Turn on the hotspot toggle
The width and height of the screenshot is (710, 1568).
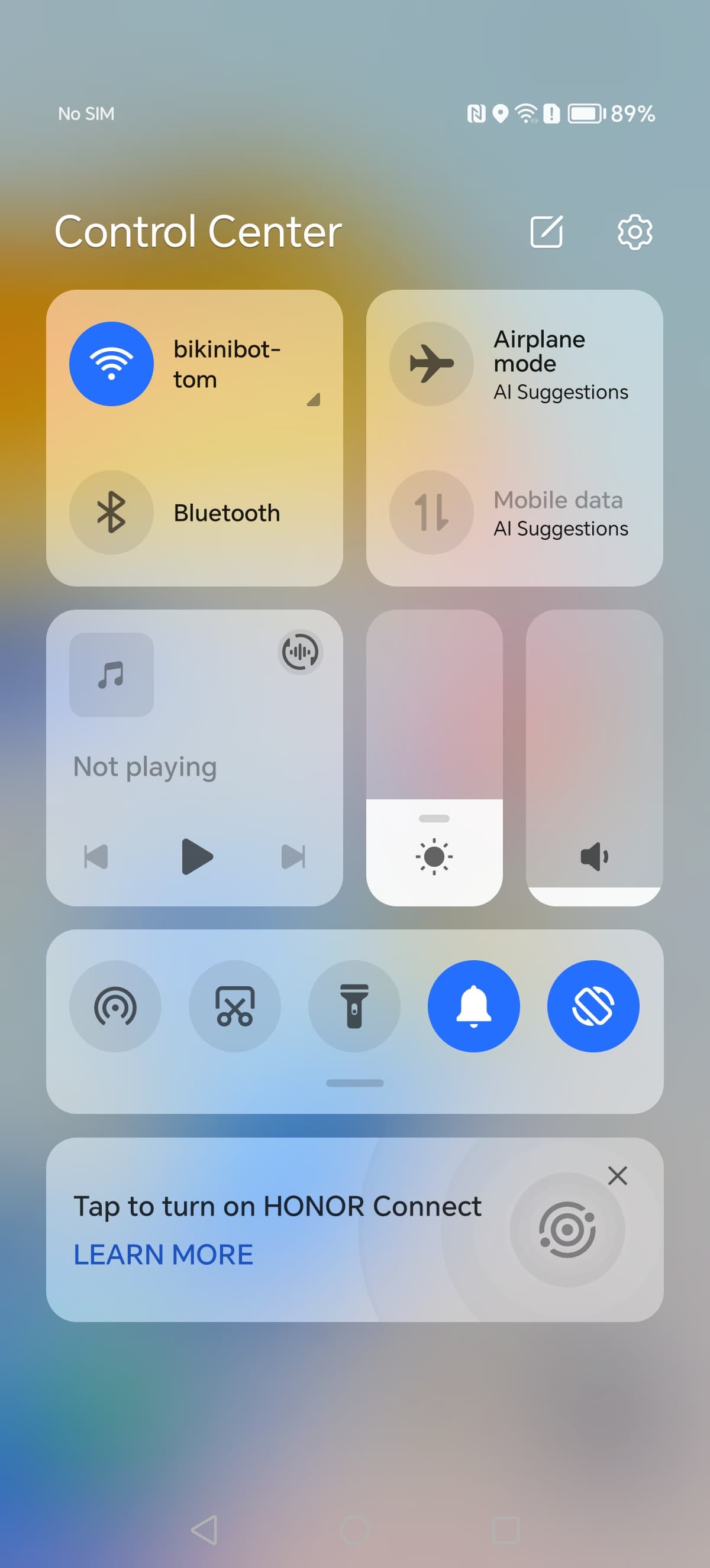(x=115, y=1006)
